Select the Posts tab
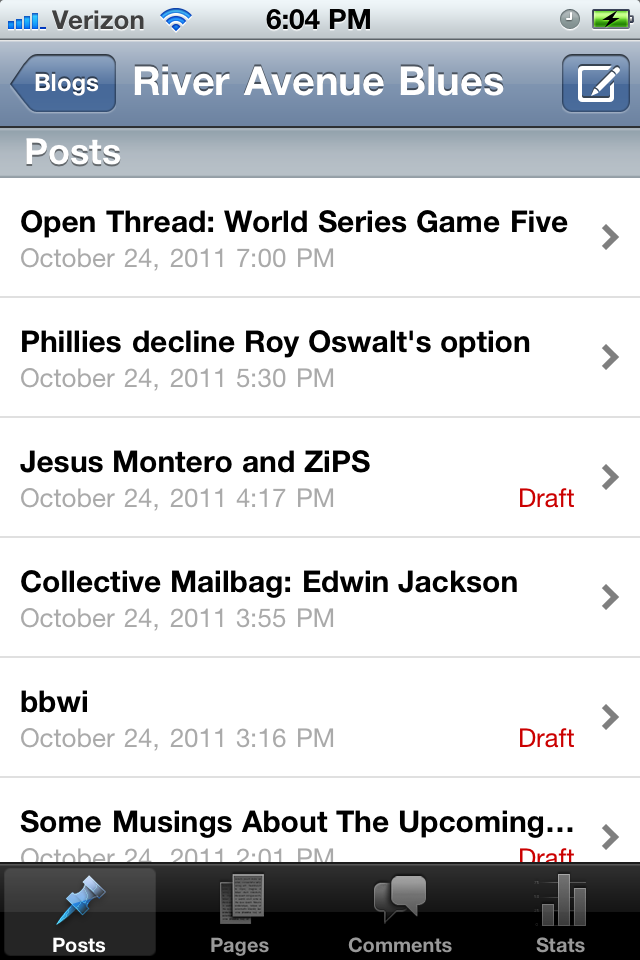The height and width of the screenshot is (960, 640). pos(80,912)
